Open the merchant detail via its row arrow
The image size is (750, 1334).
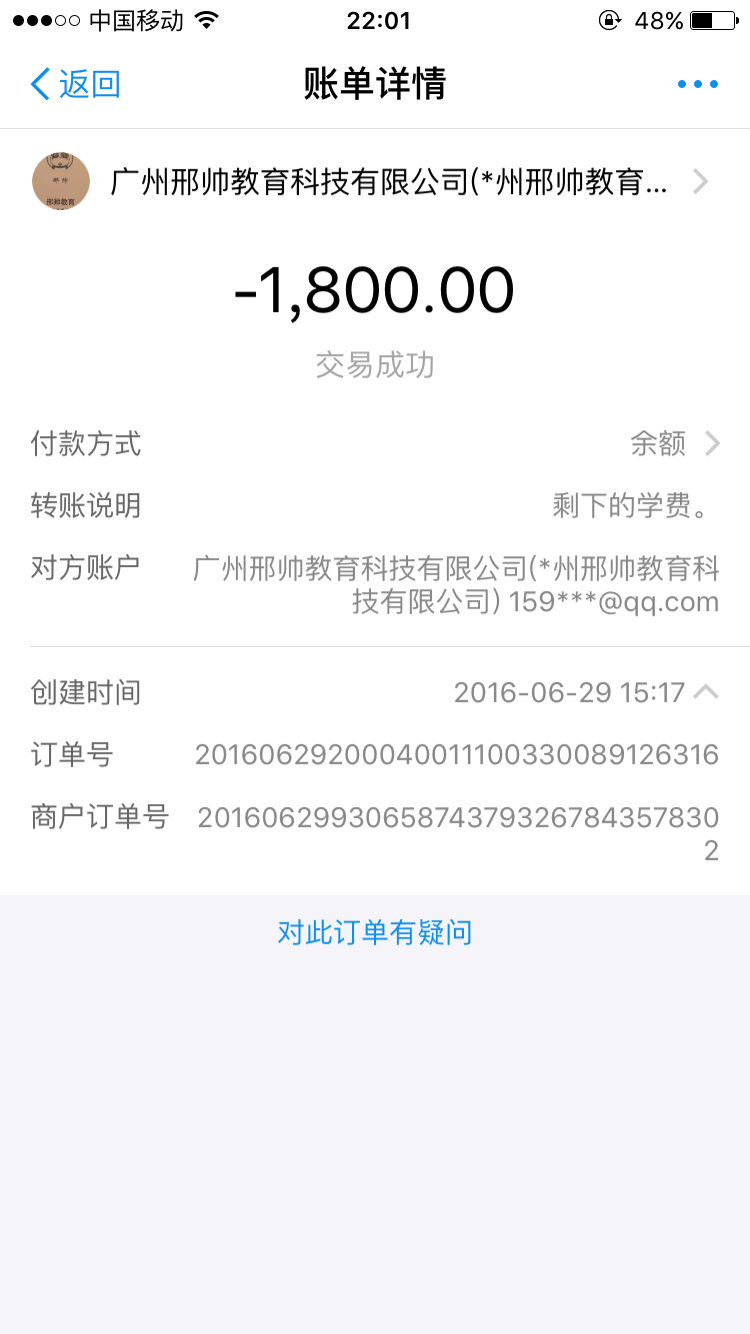click(700, 181)
